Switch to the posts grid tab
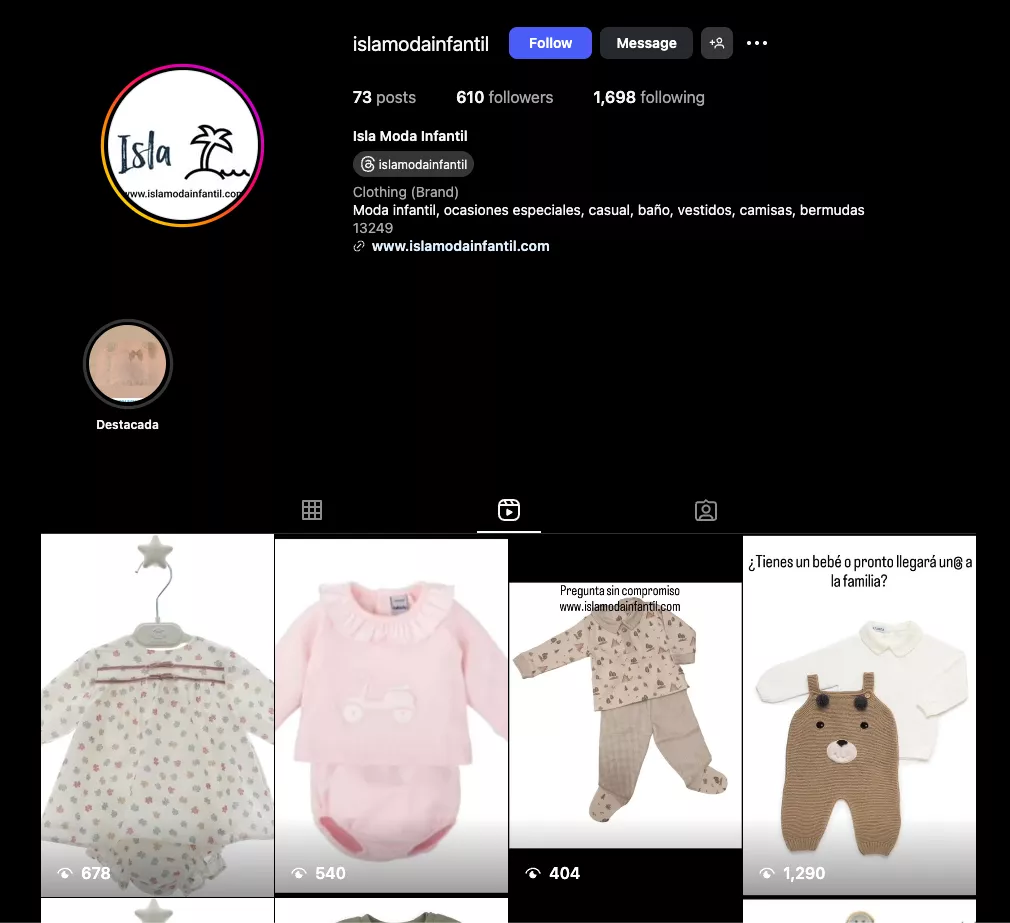 pos(312,510)
